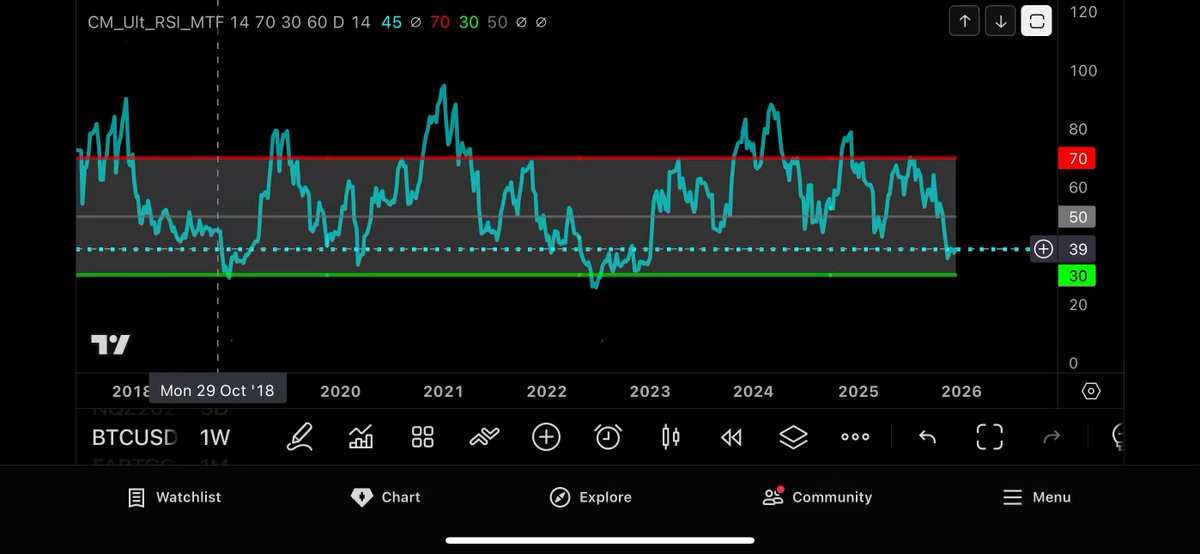Change the 1W timeframe interval
This screenshot has height=554, width=1200.
(x=215, y=437)
